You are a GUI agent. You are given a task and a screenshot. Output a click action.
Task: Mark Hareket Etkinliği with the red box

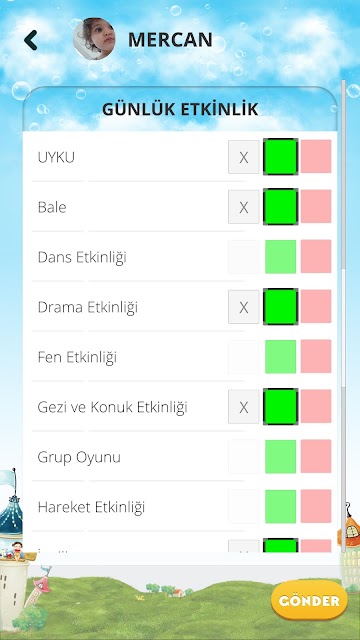[x=316, y=507]
